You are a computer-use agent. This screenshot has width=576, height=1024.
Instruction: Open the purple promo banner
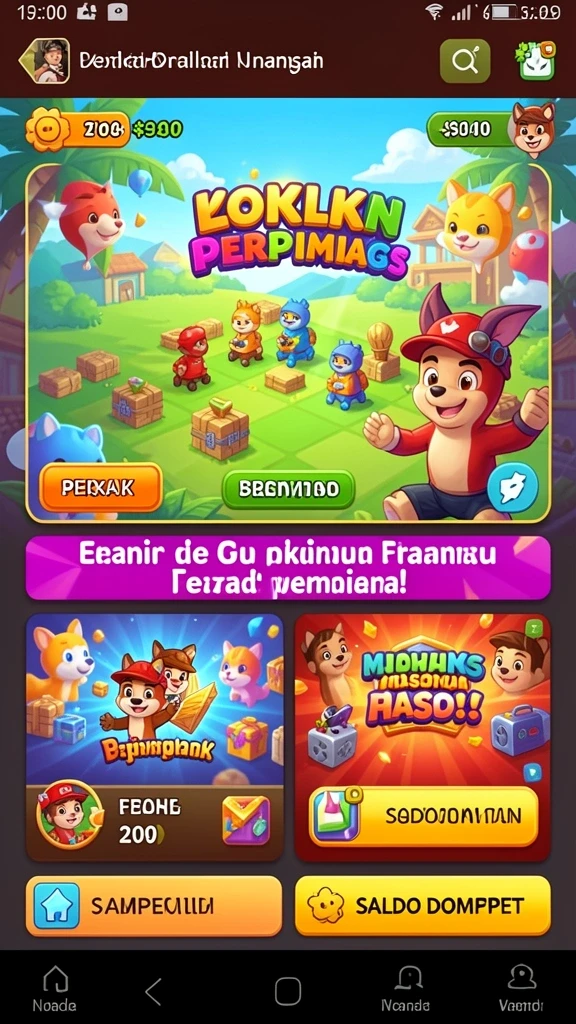288,568
